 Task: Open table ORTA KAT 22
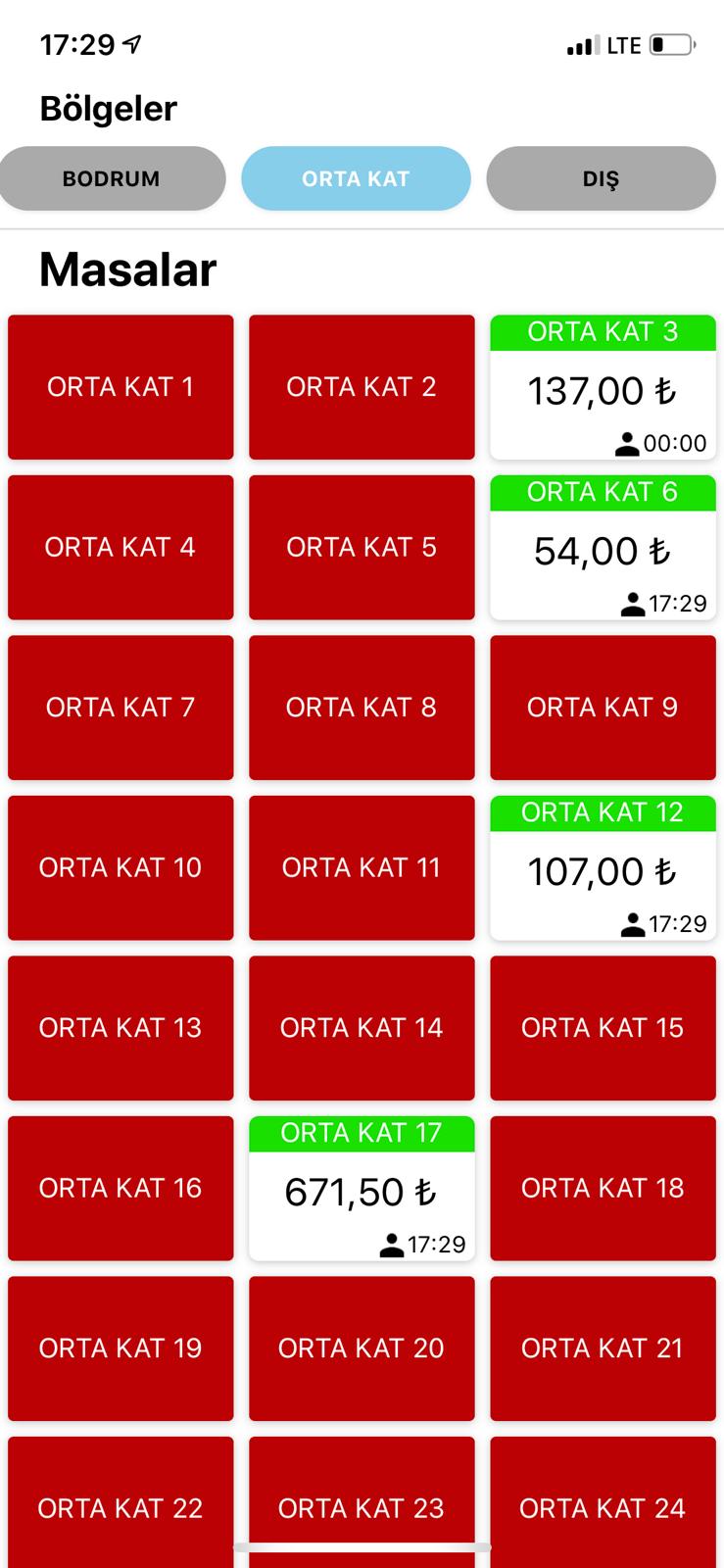point(121,1502)
